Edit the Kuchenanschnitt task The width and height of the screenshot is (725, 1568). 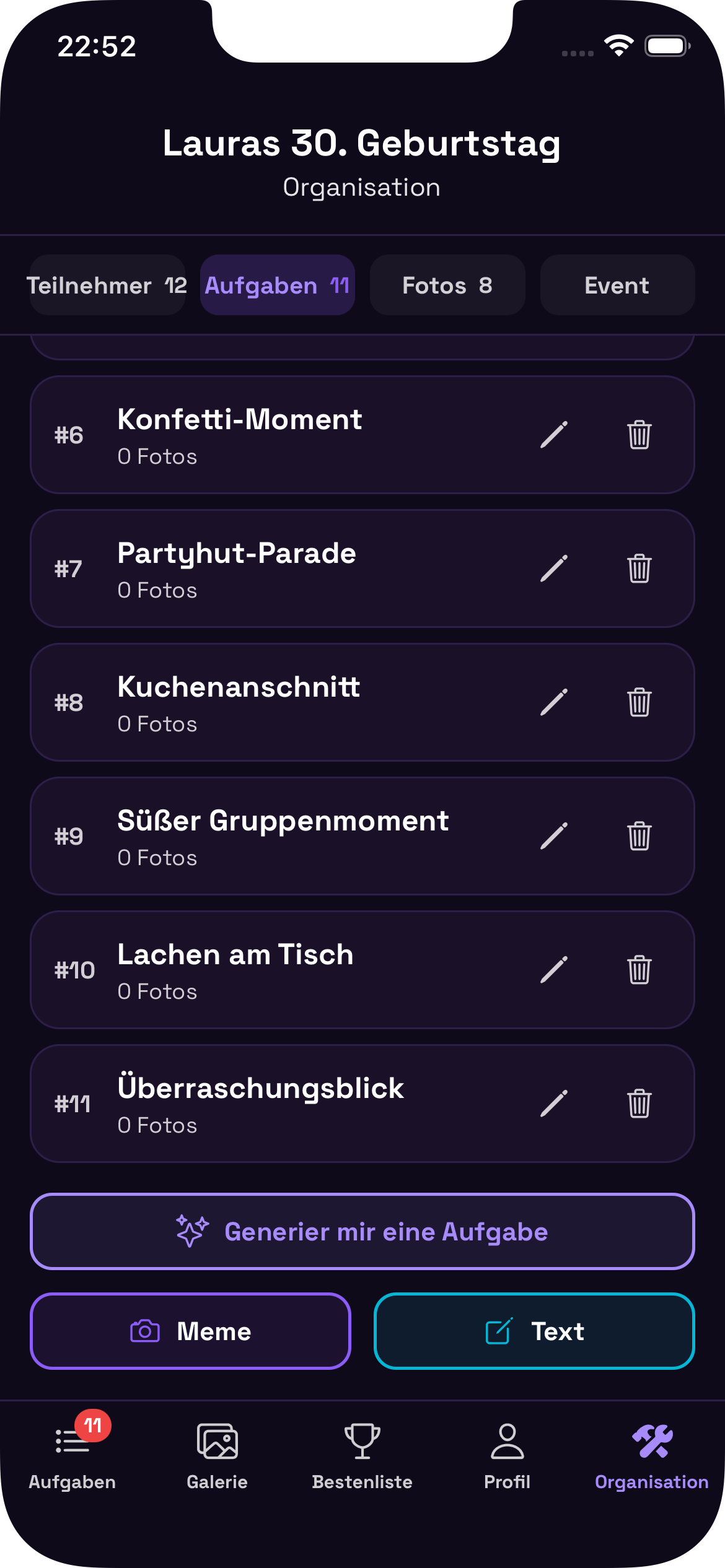point(555,702)
